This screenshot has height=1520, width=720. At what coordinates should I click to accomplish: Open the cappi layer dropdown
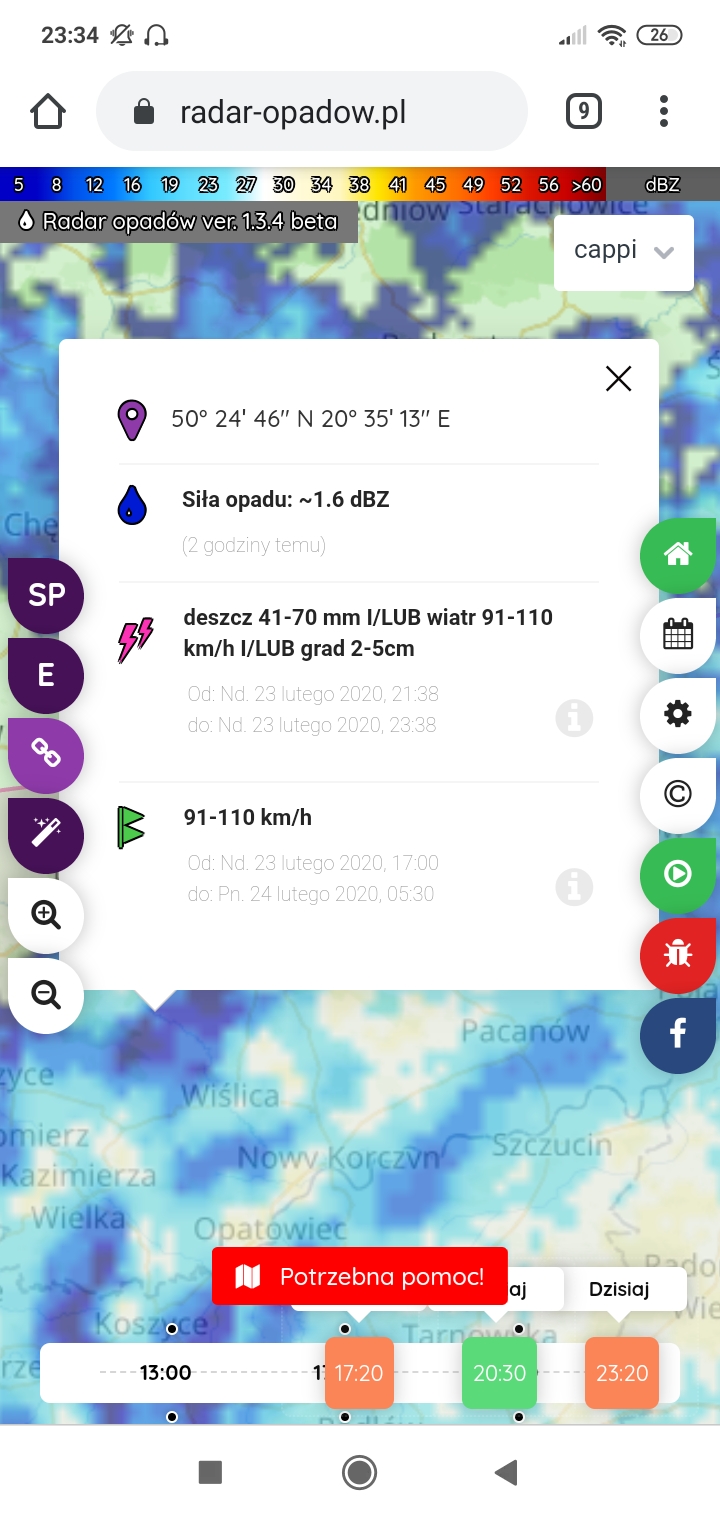click(x=623, y=252)
